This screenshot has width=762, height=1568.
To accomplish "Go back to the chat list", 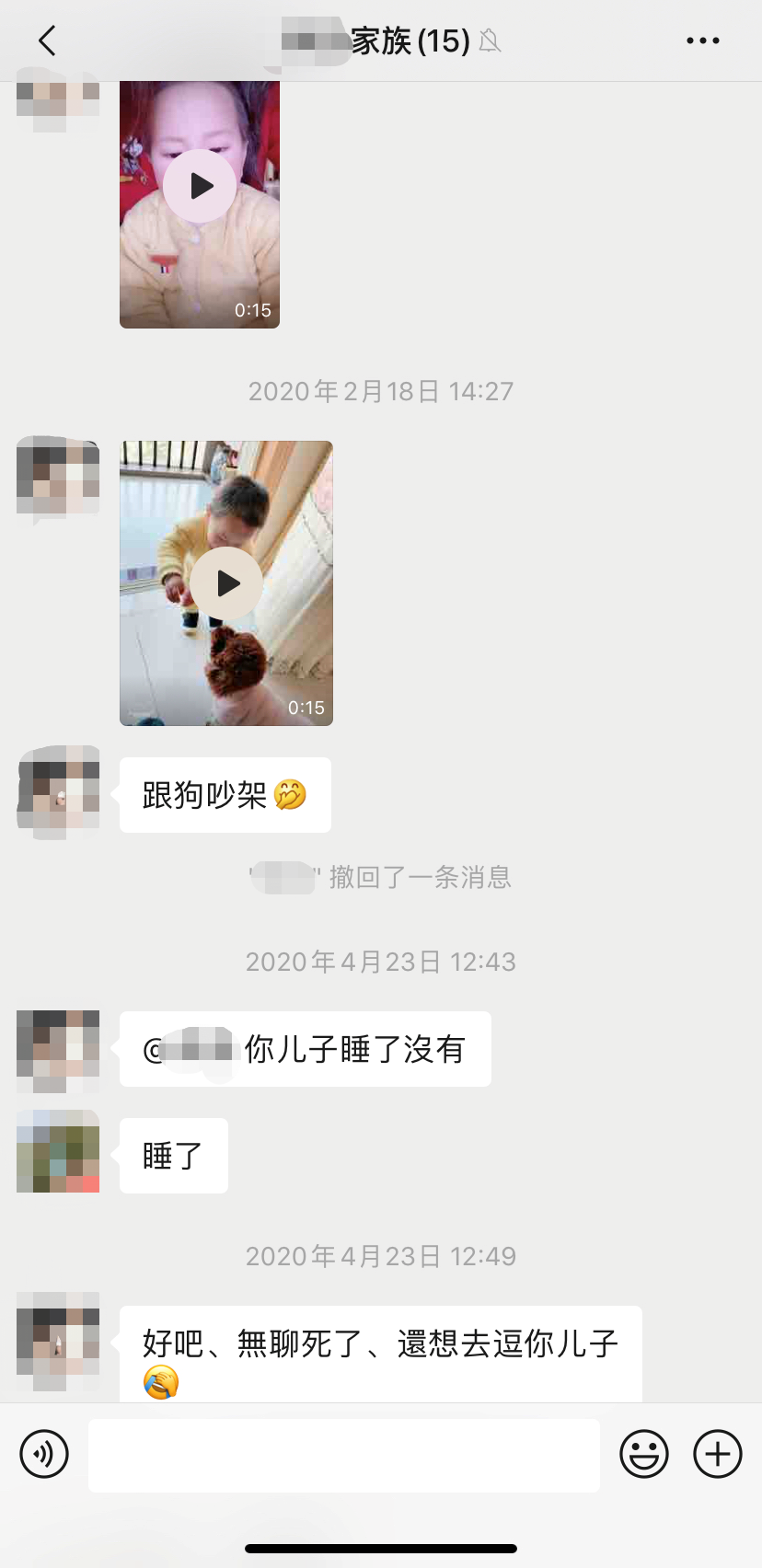I will pos(48,40).
